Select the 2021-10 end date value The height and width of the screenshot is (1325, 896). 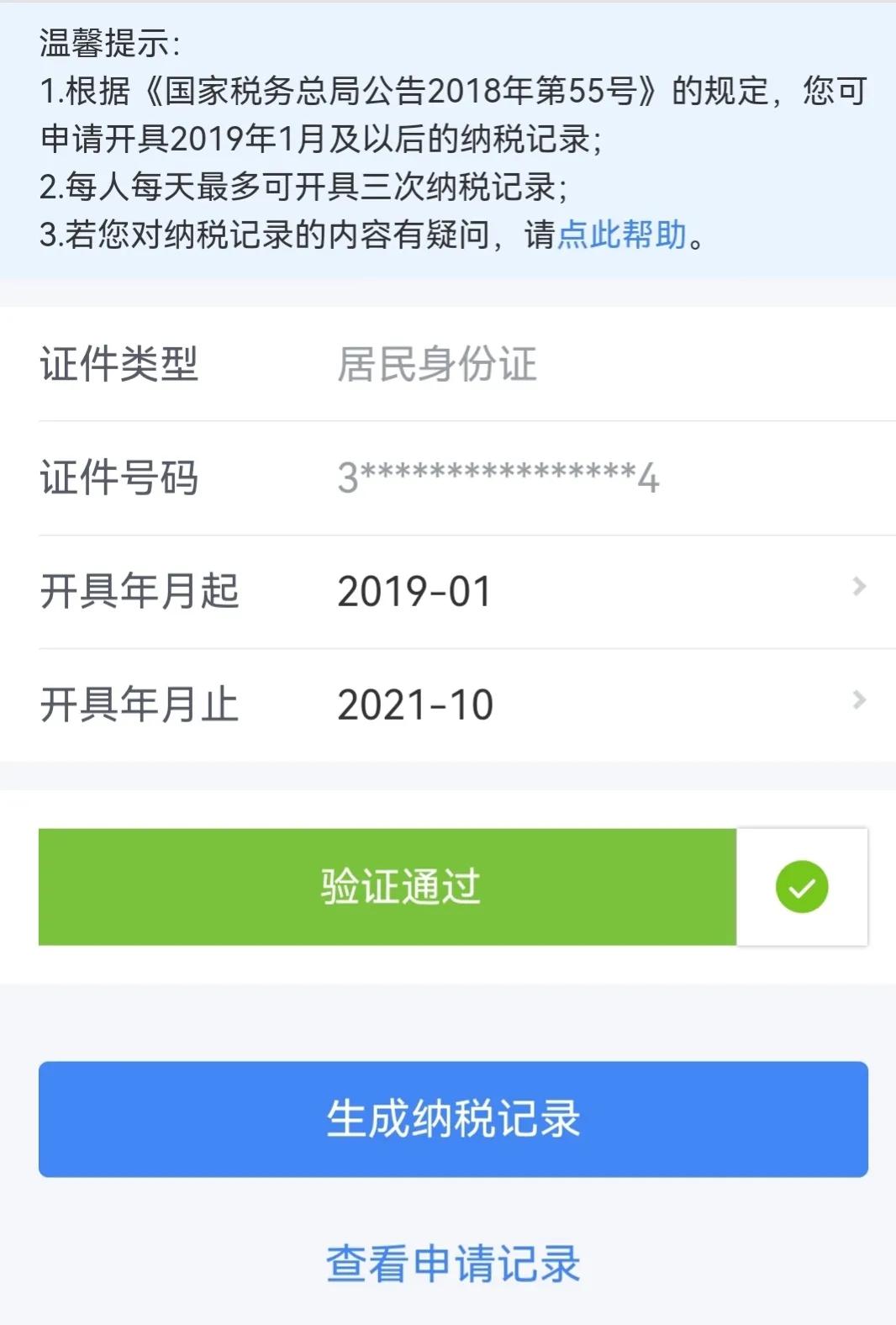(414, 705)
